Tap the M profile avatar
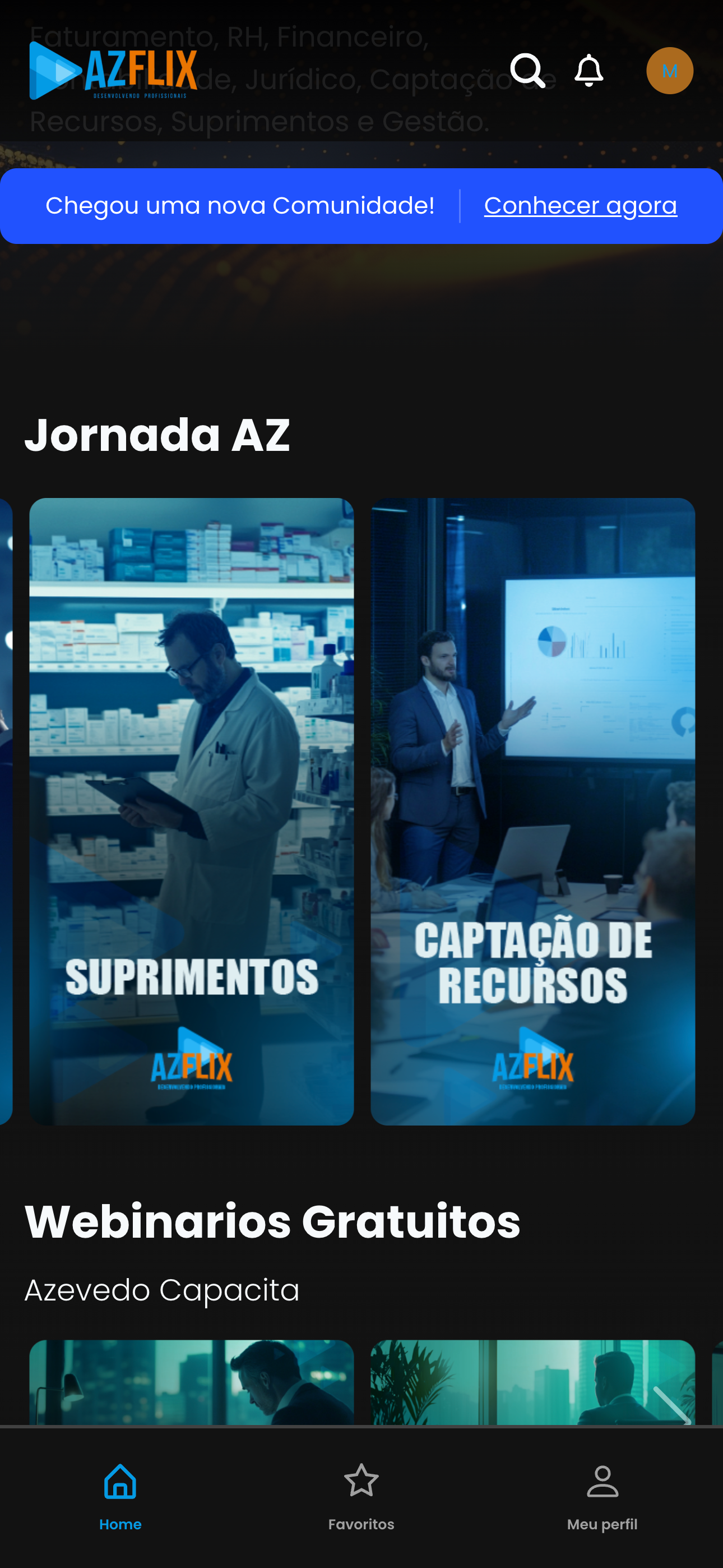723x1568 pixels. tap(669, 71)
